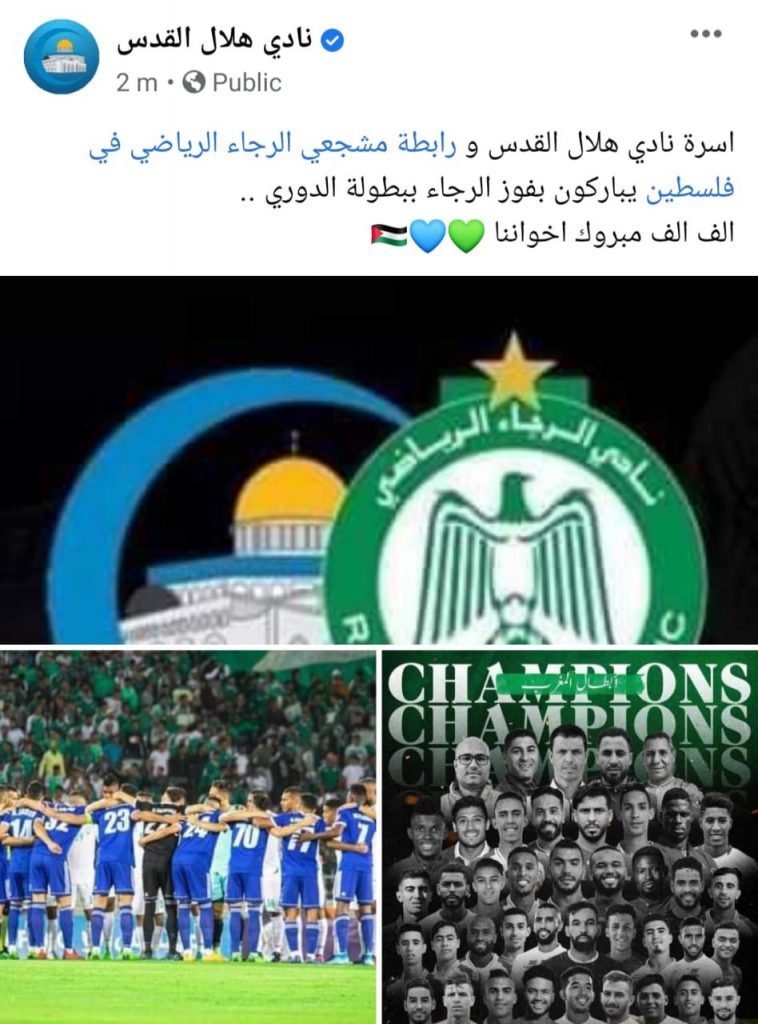This screenshot has height=1024, width=758.
Task: Open the نادي هلال القدس page name
Action: pos(215,39)
